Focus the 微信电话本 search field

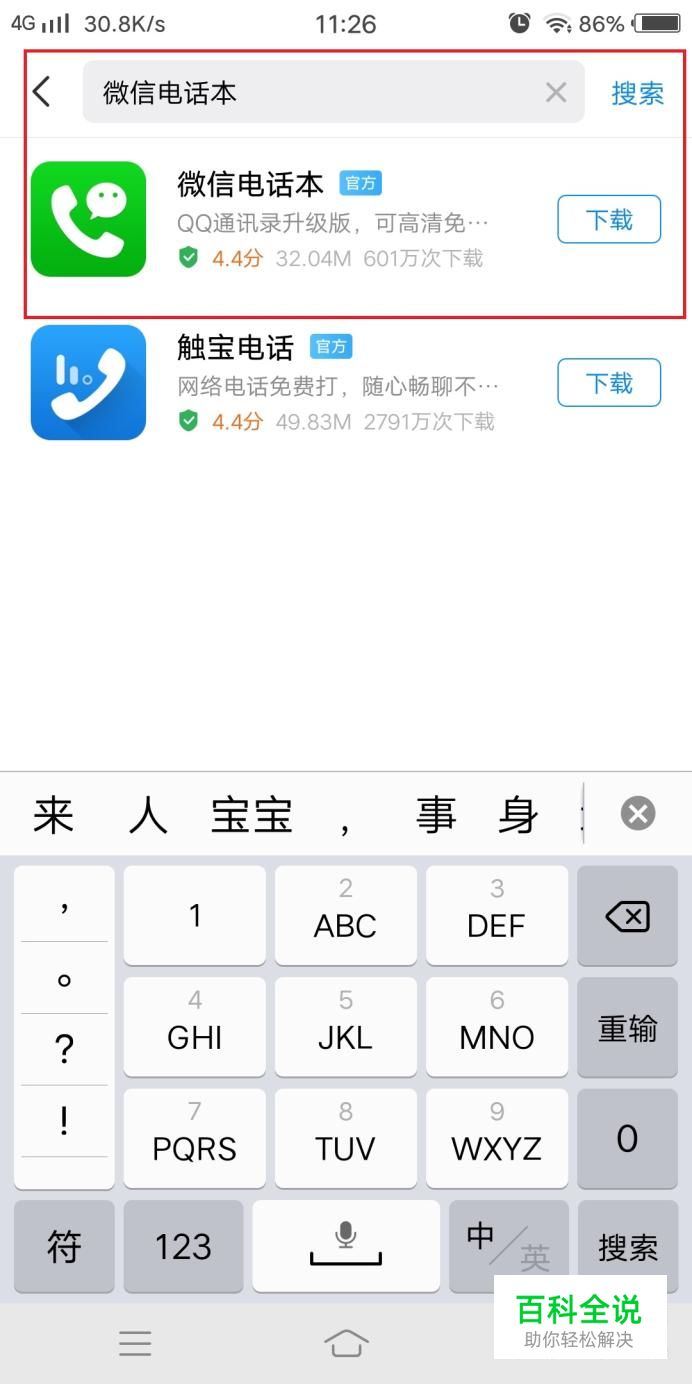333,92
